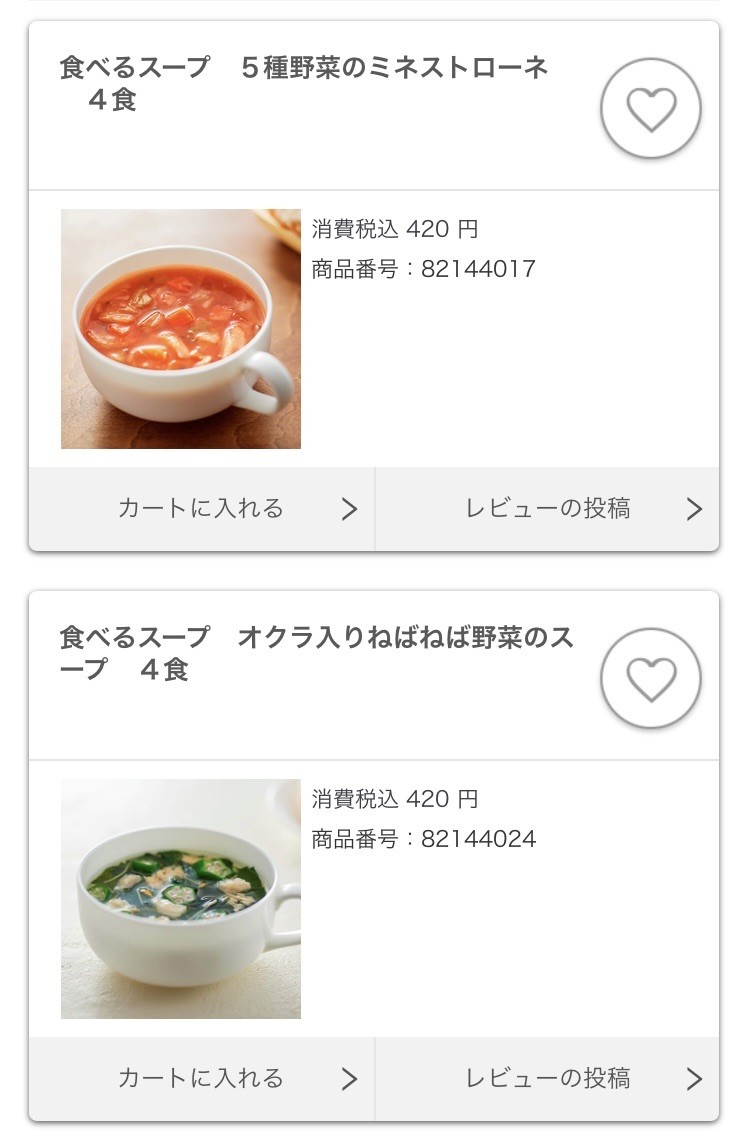This screenshot has width=749, height=1144.
Task: Add okra soup 82144024 to cart
Action: coord(202,1079)
